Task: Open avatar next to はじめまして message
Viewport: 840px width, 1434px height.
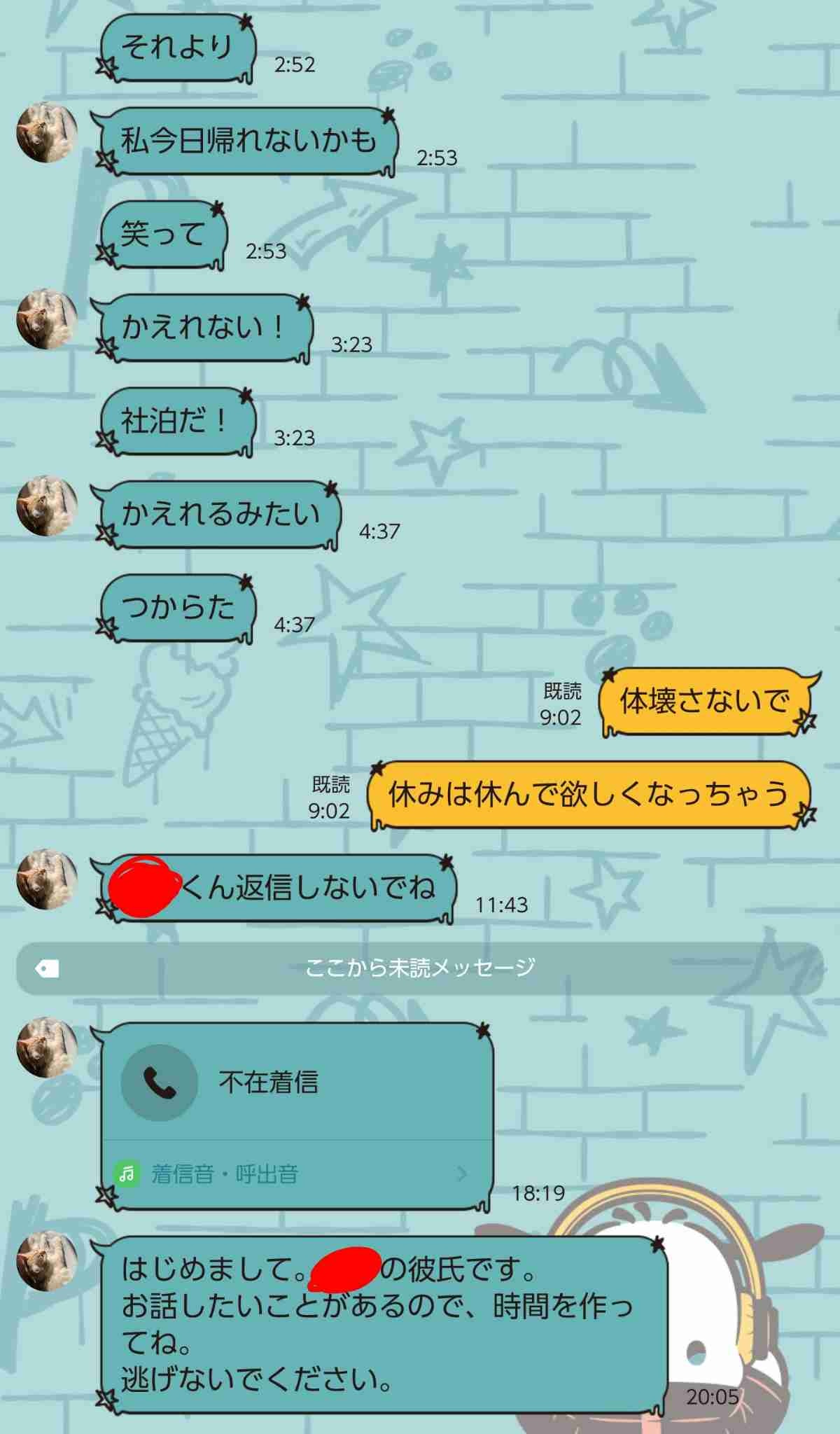Action: coord(47,1262)
